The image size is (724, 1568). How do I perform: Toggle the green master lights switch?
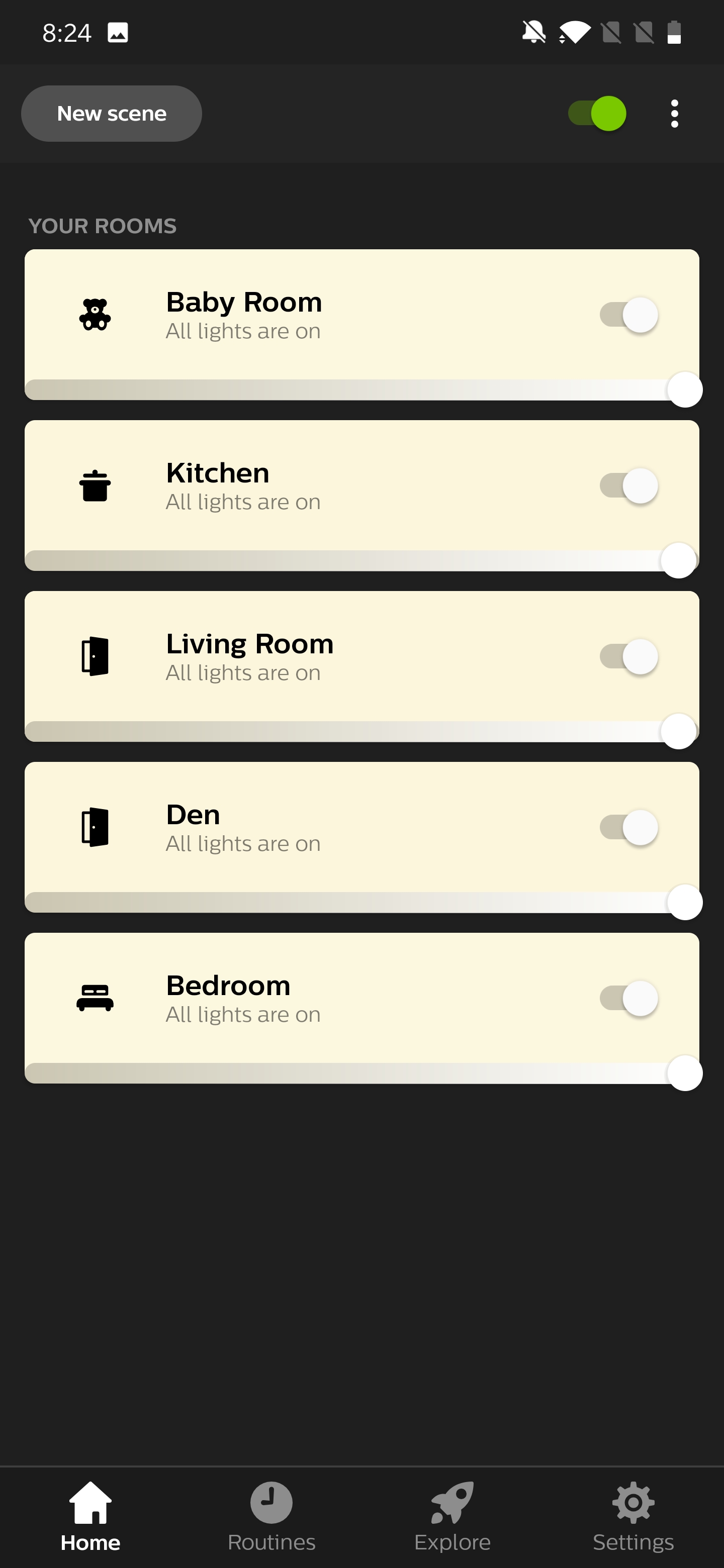(x=597, y=114)
